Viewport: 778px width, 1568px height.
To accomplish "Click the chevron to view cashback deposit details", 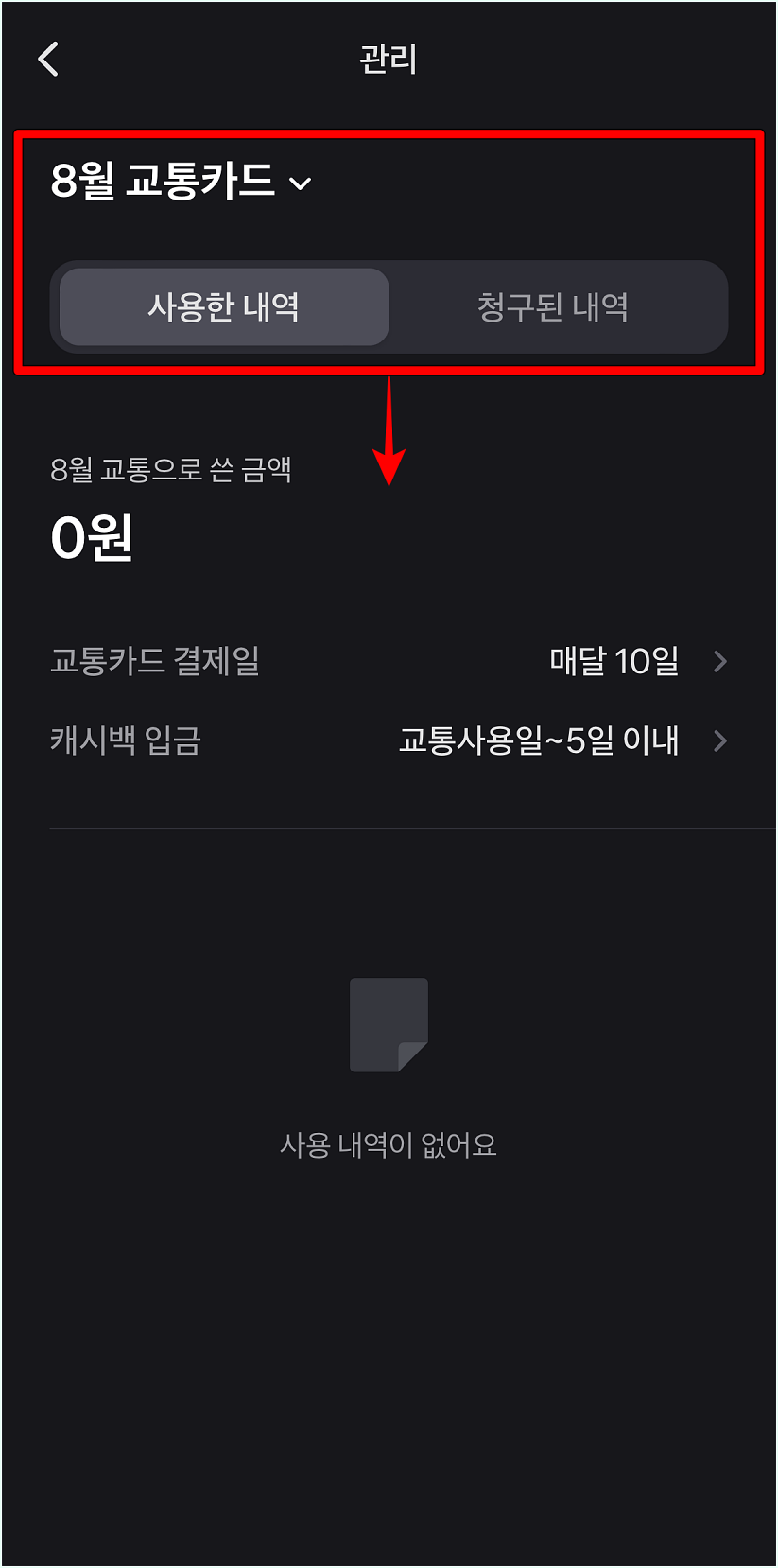I will coord(720,741).
